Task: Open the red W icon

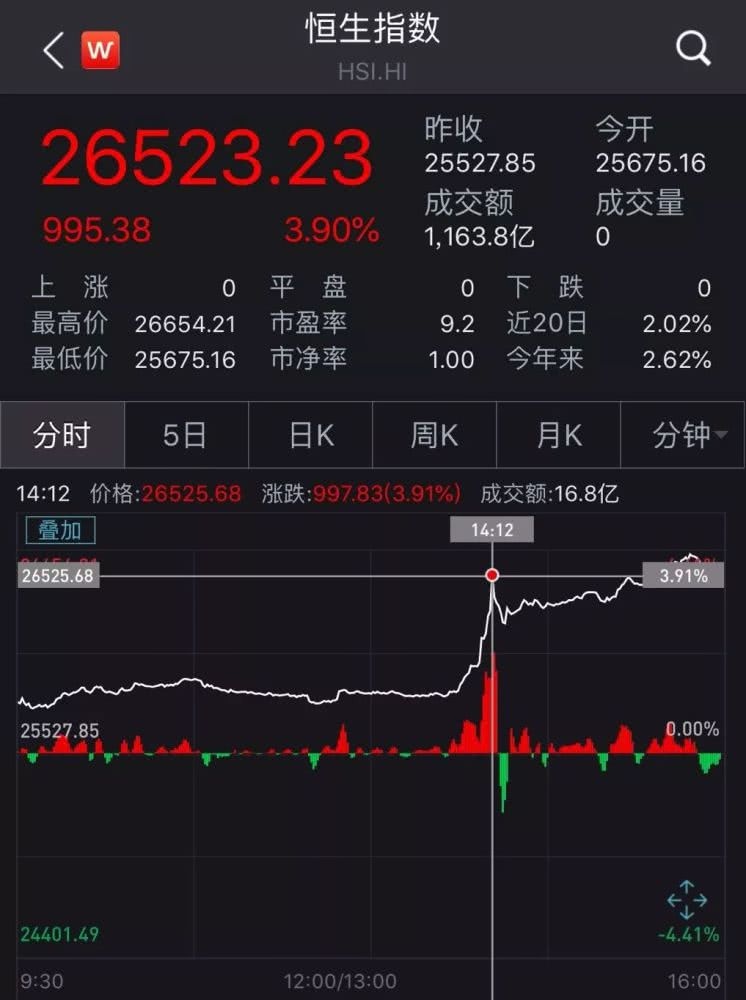Action: pyautogui.click(x=100, y=50)
